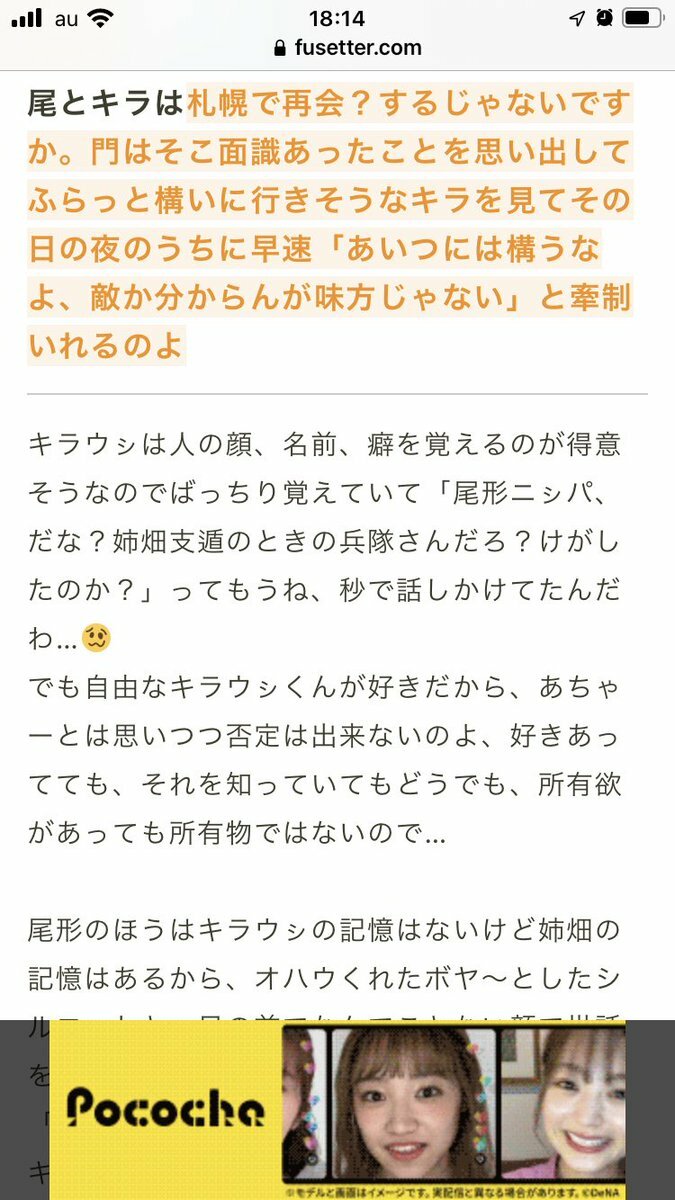Viewport: 675px width, 1200px height.
Task: Tap the fusetter.com address bar
Action: point(346,47)
